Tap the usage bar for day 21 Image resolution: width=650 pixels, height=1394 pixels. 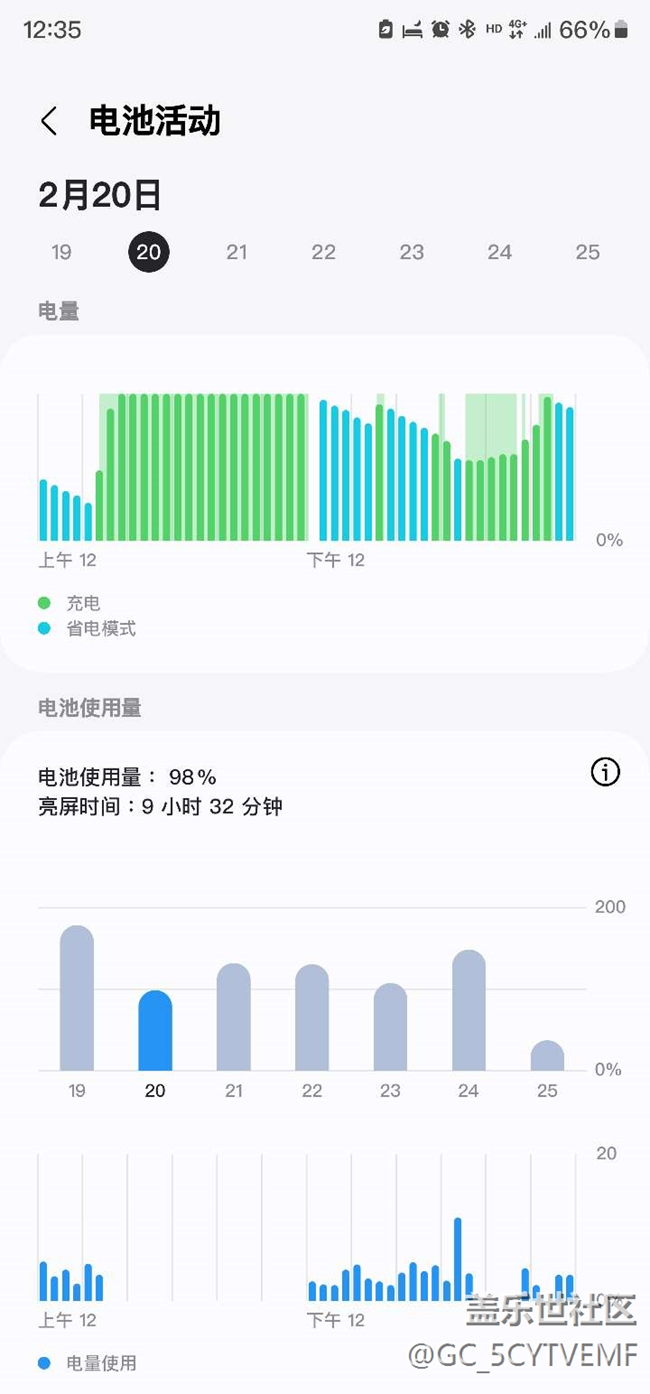pos(234,1017)
